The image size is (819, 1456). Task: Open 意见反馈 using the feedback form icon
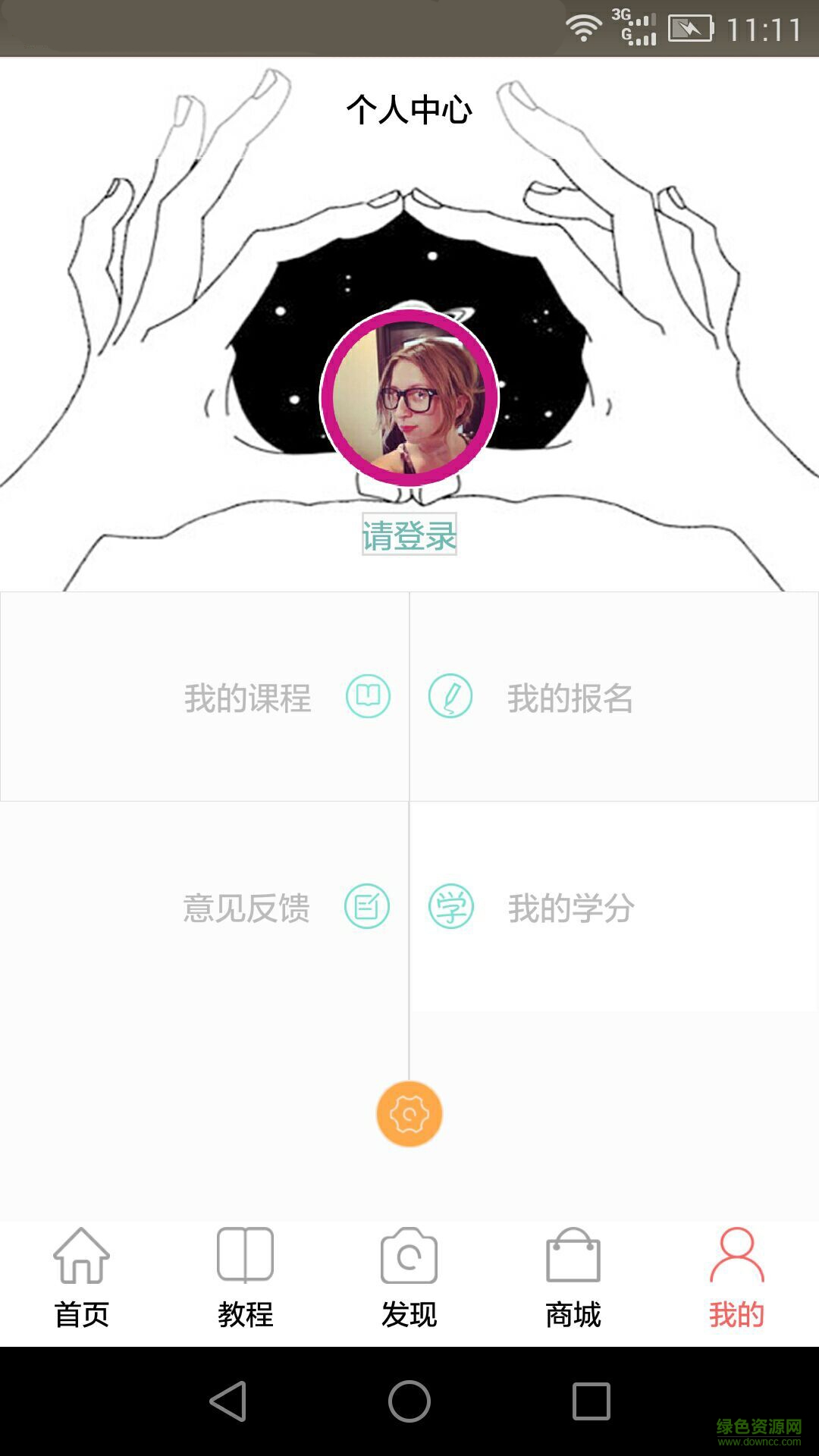tap(367, 905)
